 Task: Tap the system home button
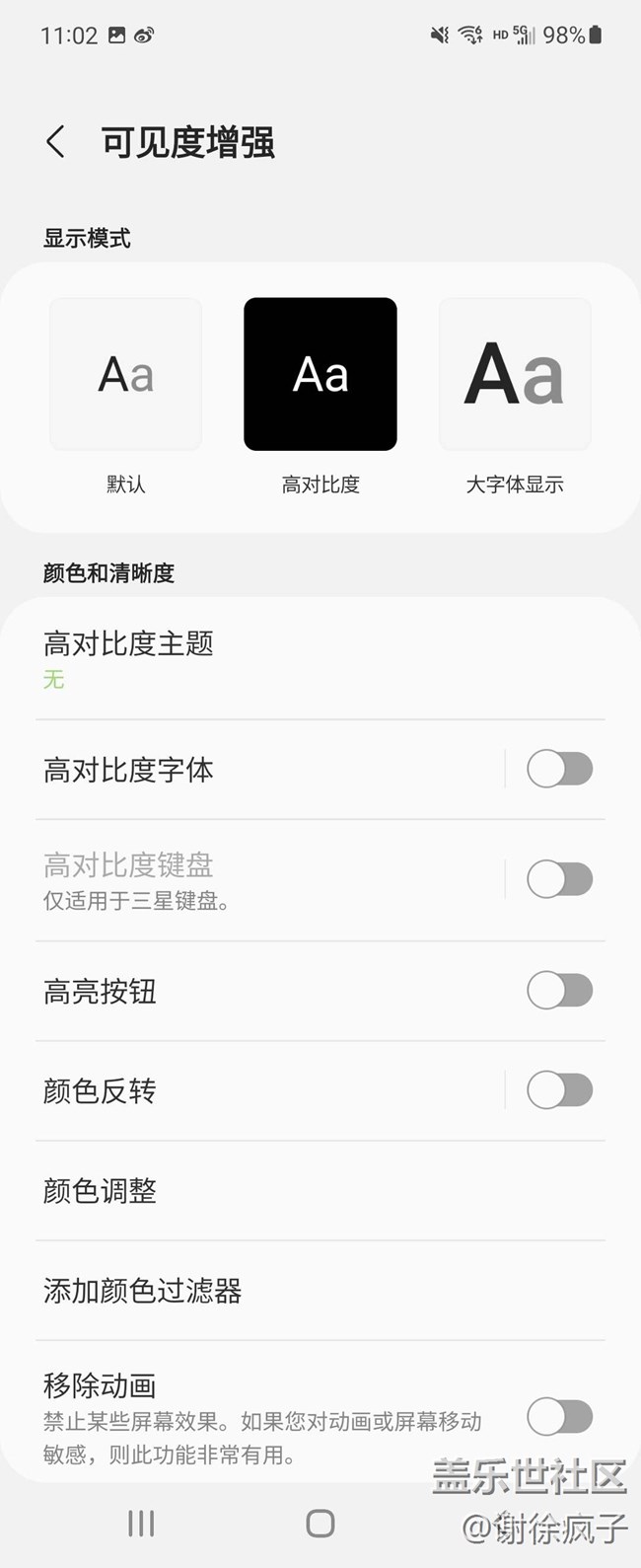tap(320, 1524)
